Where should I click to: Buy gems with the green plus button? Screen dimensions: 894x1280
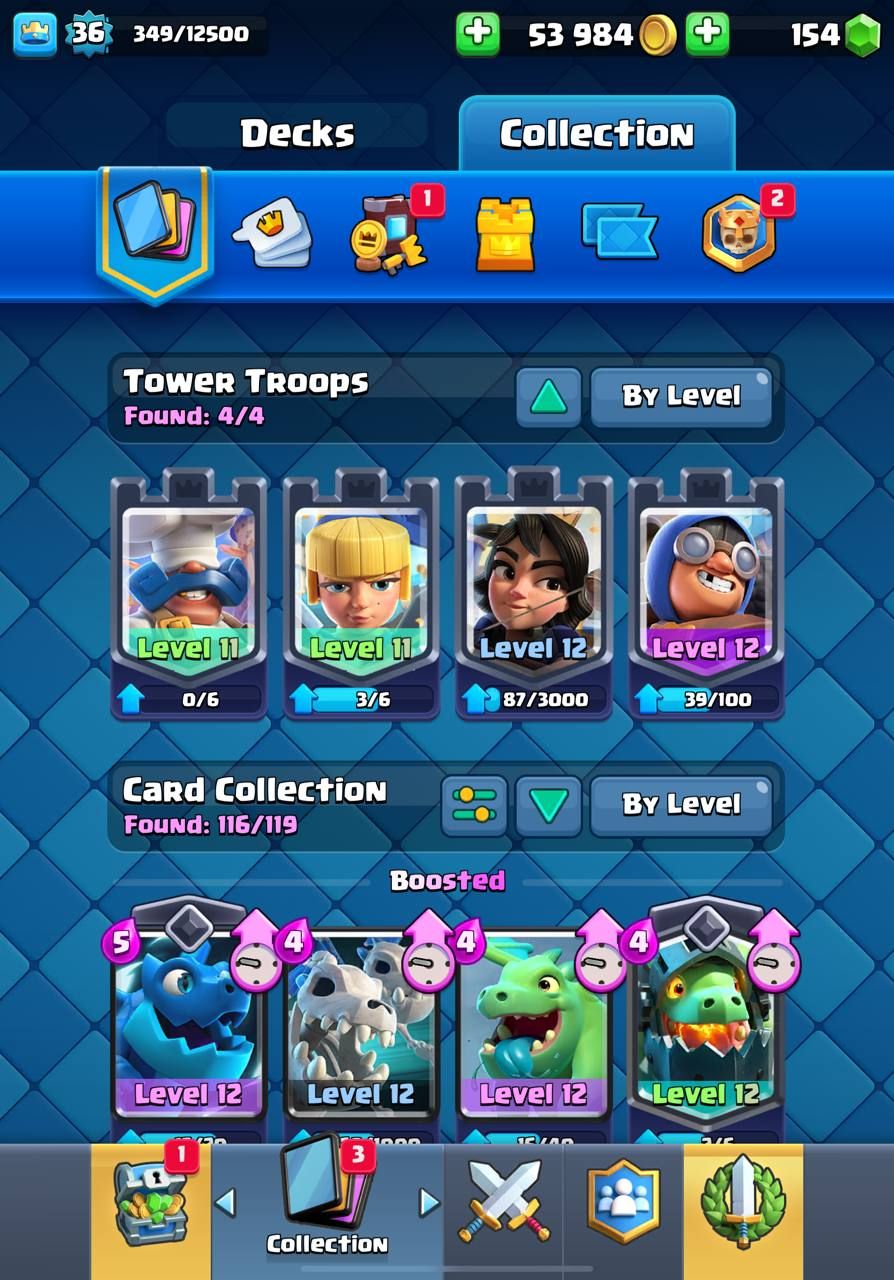pos(707,34)
